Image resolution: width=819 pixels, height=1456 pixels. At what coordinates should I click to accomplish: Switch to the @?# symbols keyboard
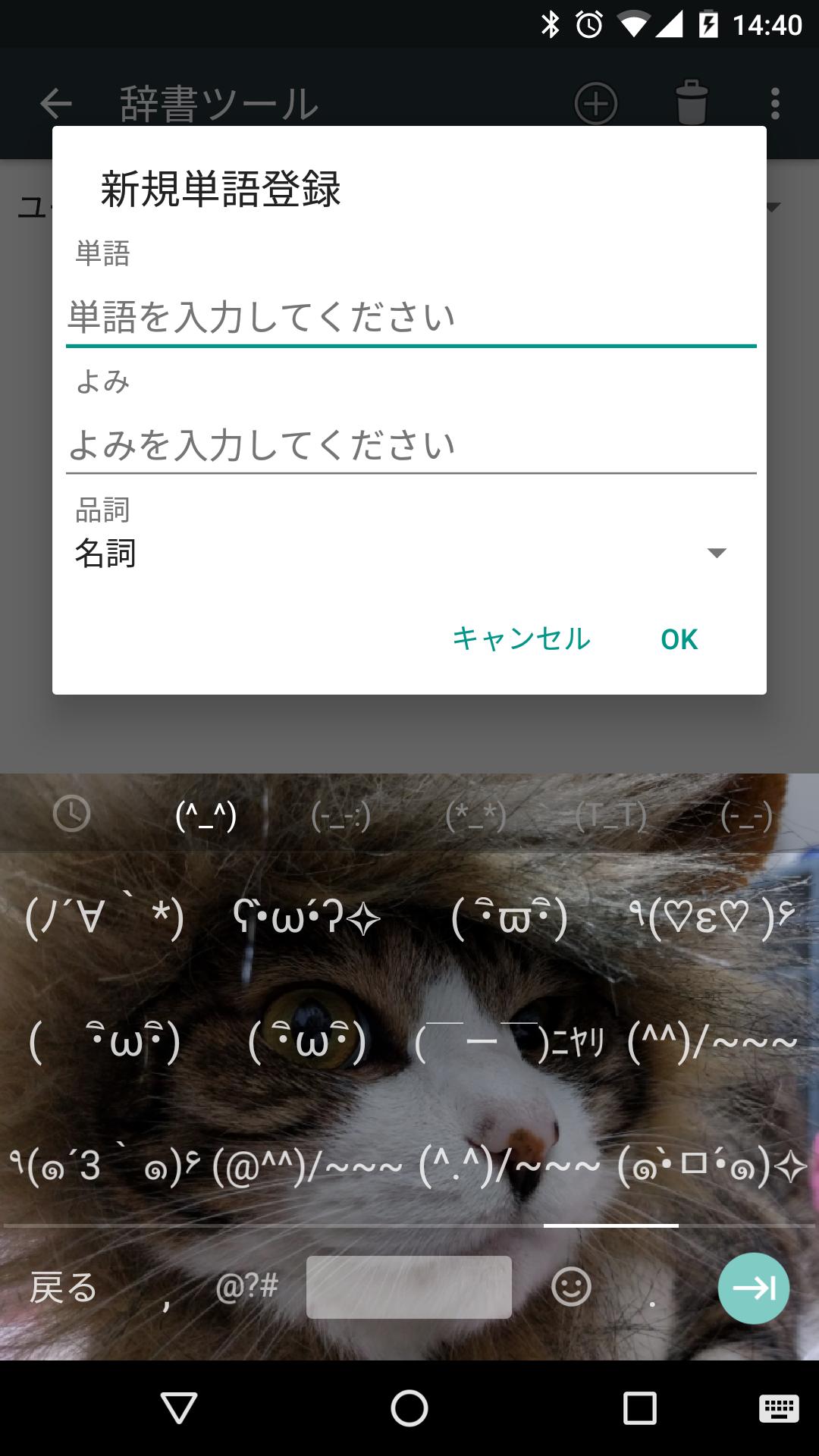coord(247,1287)
